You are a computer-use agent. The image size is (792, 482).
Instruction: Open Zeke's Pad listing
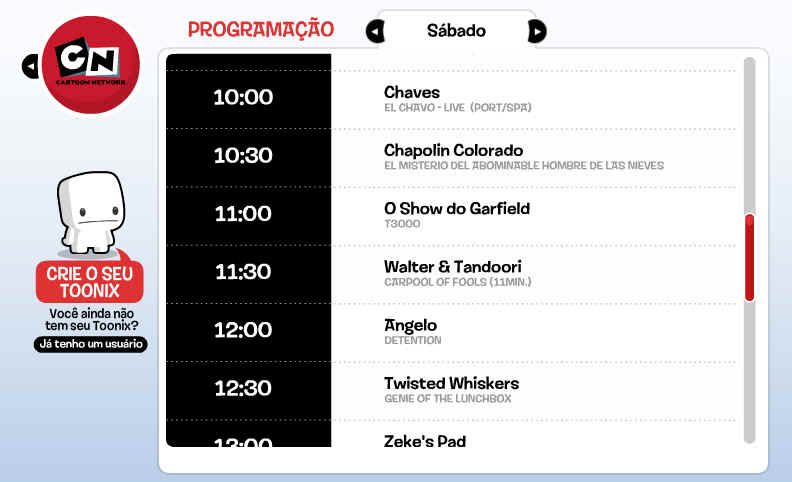425,440
